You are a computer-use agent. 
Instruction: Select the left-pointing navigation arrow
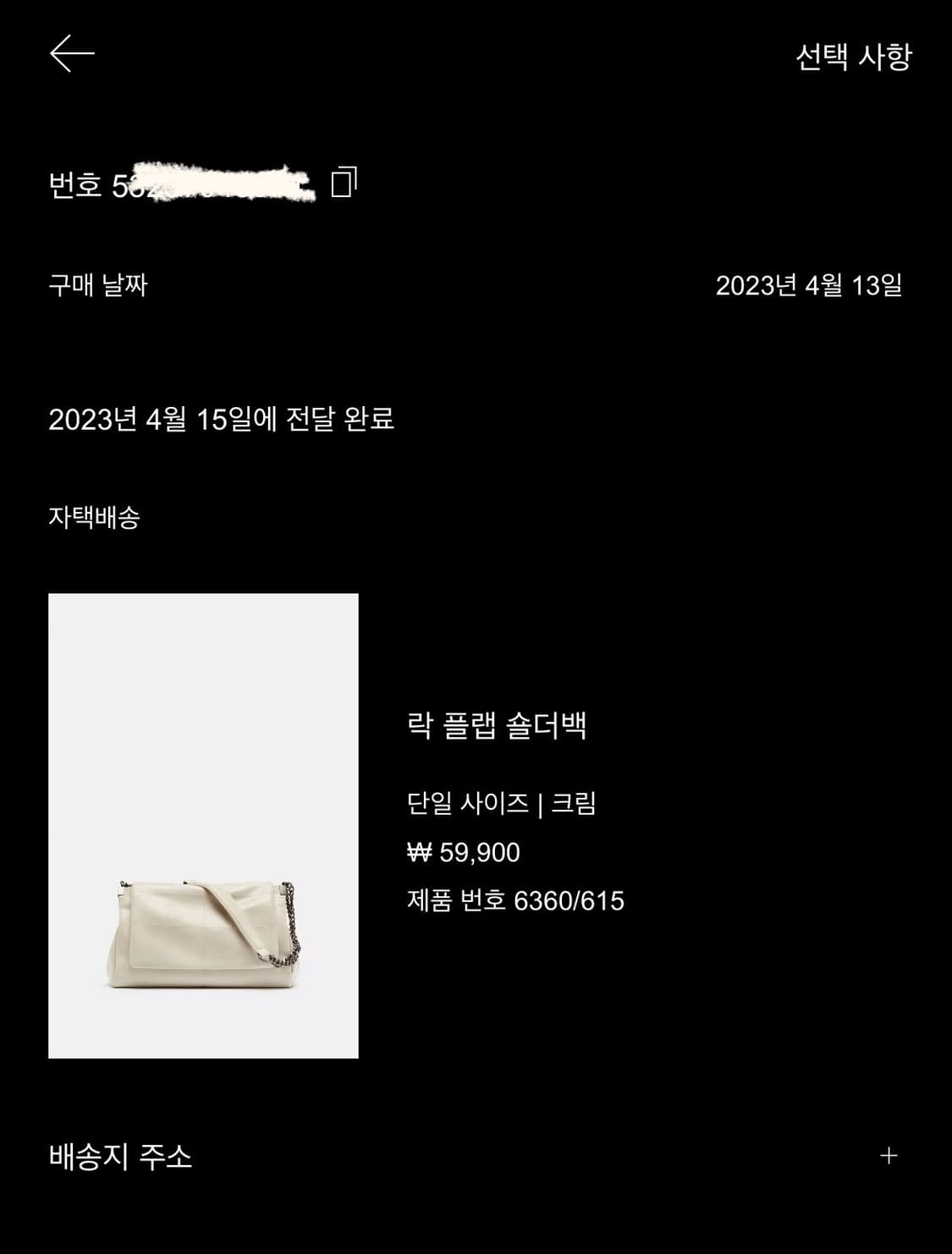point(71,53)
